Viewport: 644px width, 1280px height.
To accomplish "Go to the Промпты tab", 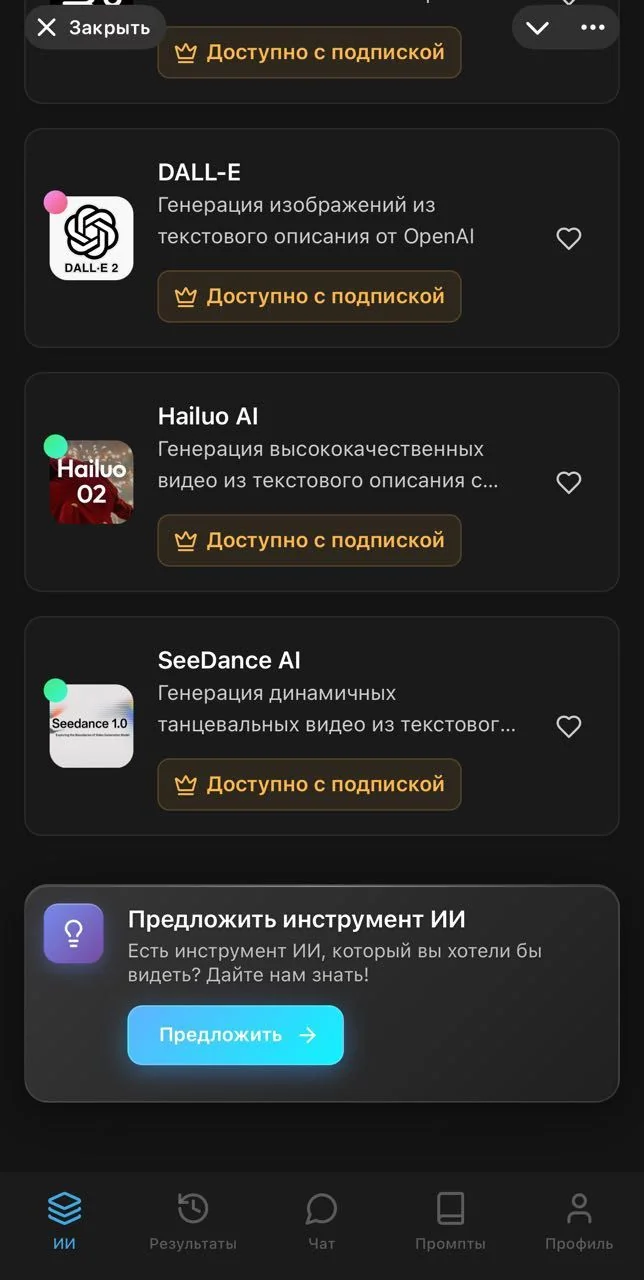I will click(x=451, y=1221).
